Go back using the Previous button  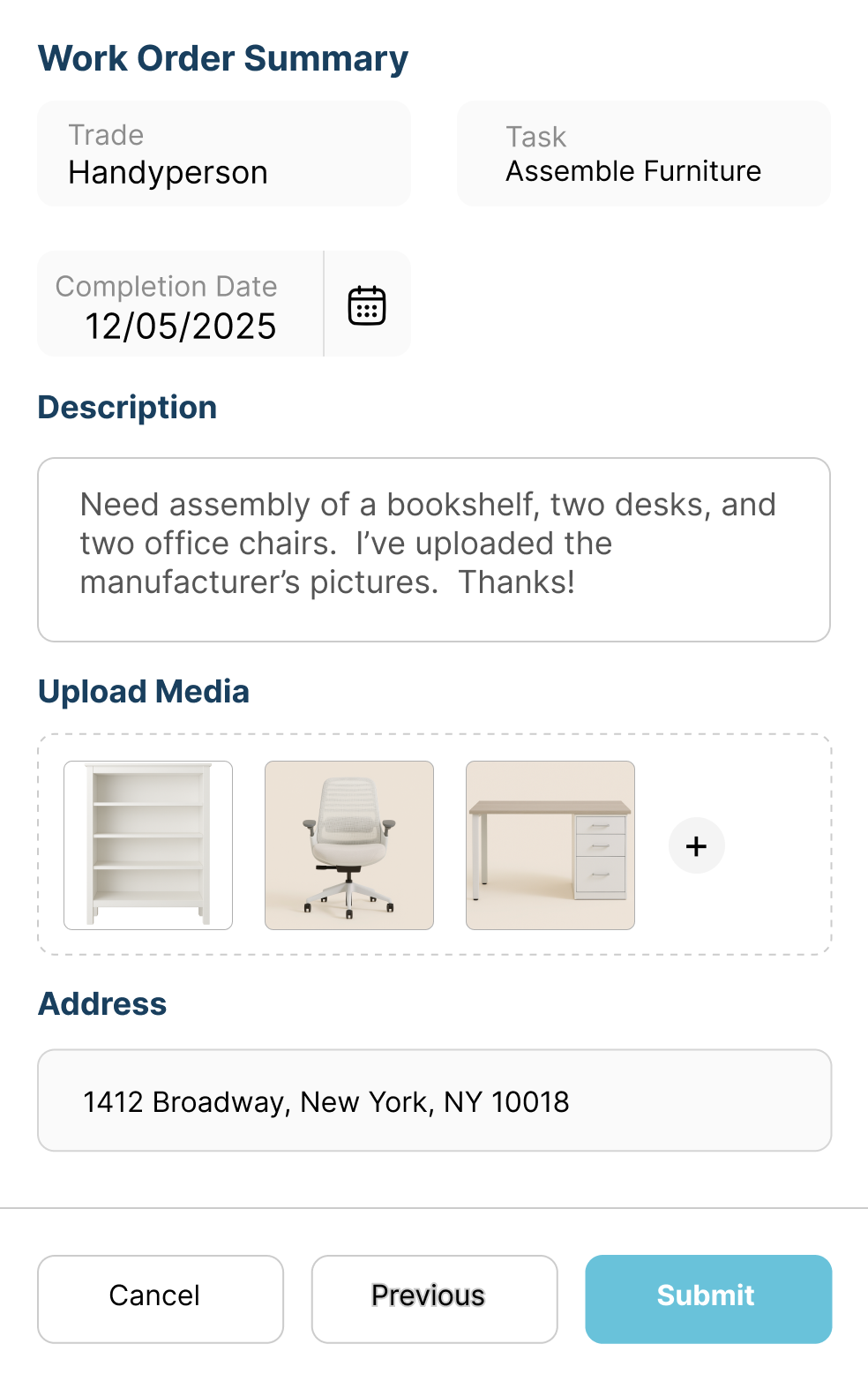[434, 1297]
